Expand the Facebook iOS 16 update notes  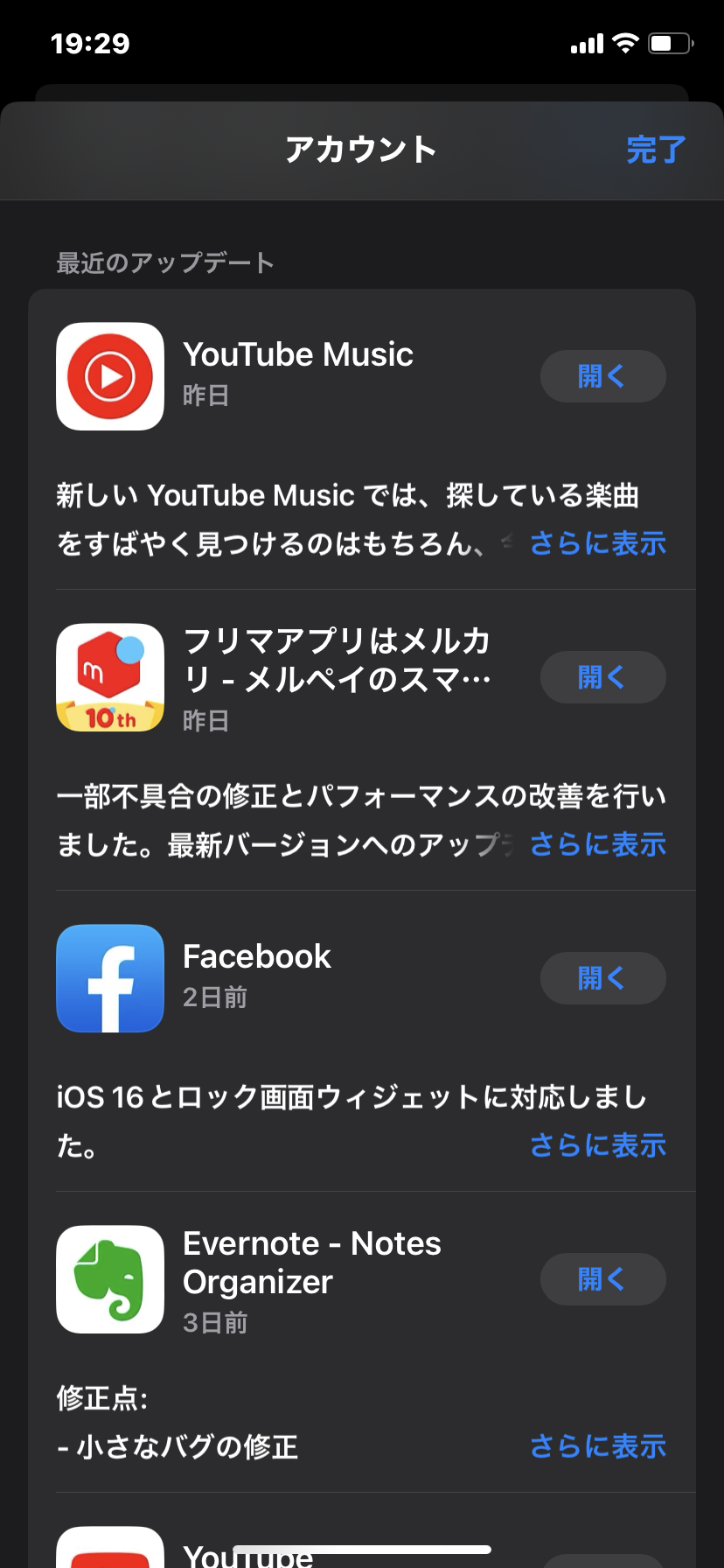pyautogui.click(x=598, y=1145)
